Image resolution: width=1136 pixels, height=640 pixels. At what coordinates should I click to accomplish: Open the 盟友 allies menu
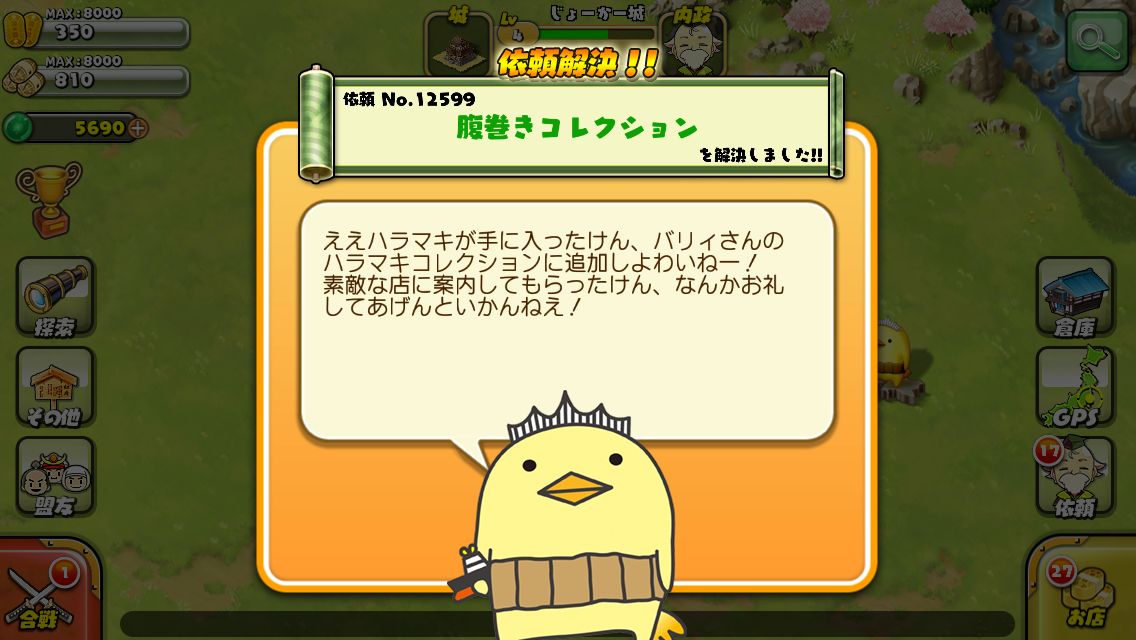click(55, 476)
